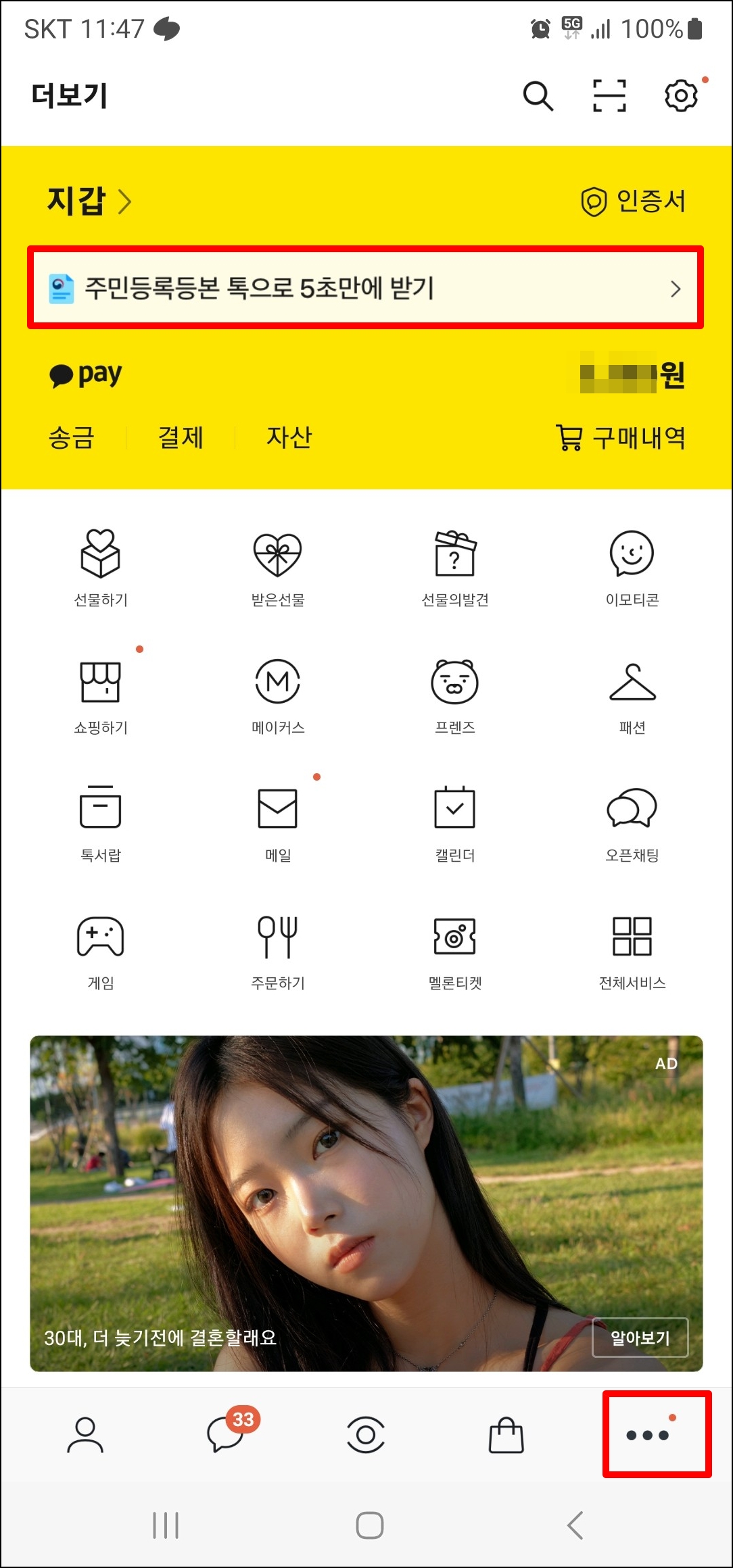Open the 캘린더 calendar icon
The height and width of the screenshot is (1568, 733).
coord(454,808)
